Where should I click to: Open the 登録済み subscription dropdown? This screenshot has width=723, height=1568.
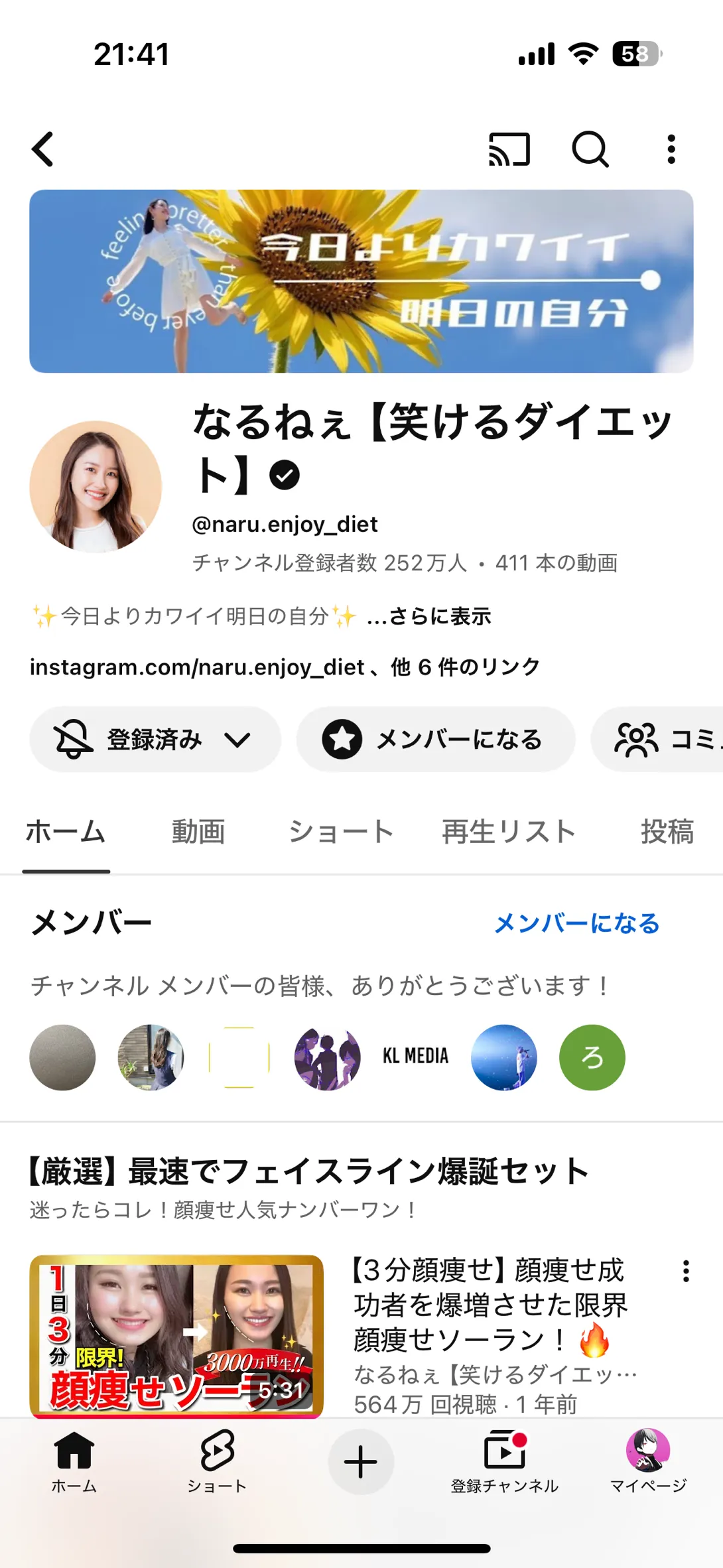tap(155, 740)
